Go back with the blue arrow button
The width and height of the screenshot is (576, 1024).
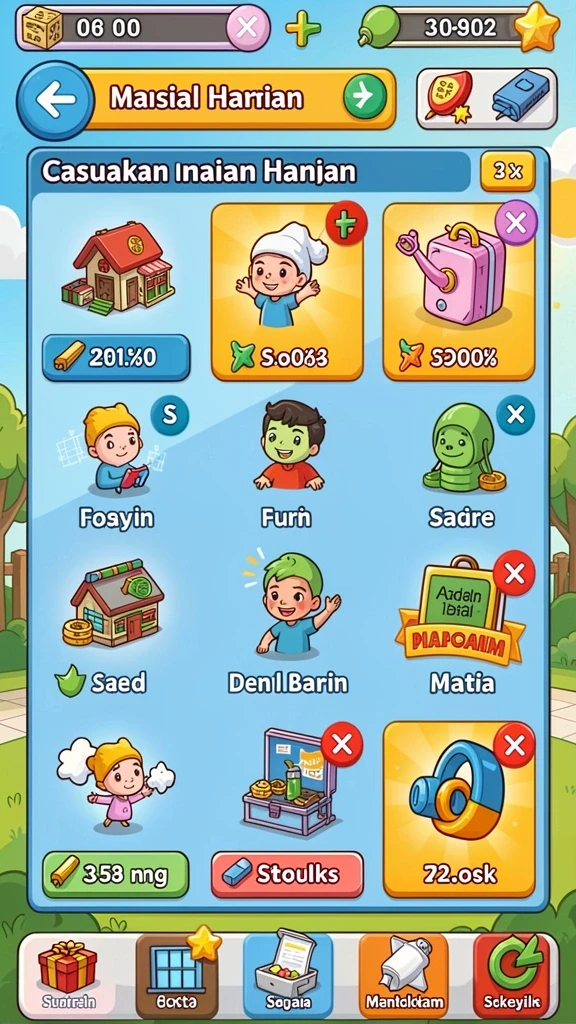[x=55, y=100]
